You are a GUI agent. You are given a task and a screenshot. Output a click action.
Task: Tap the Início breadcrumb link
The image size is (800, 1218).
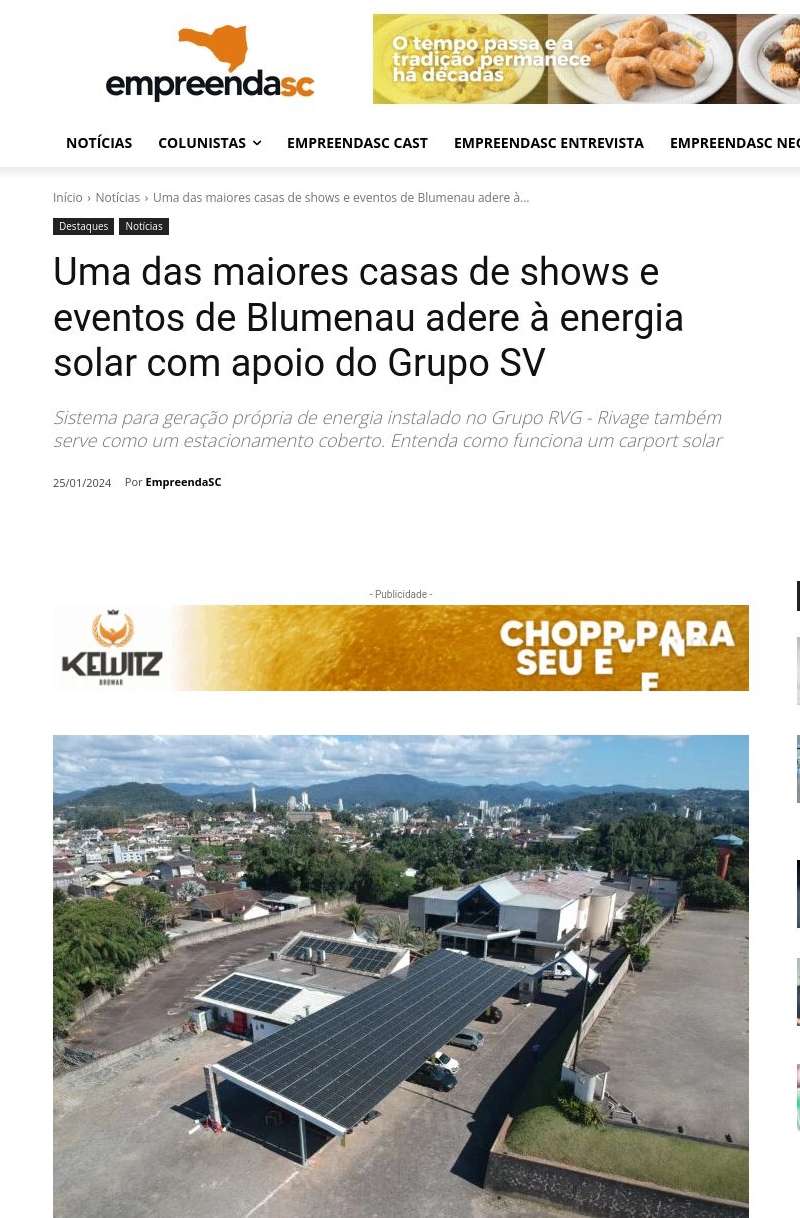tap(67, 198)
